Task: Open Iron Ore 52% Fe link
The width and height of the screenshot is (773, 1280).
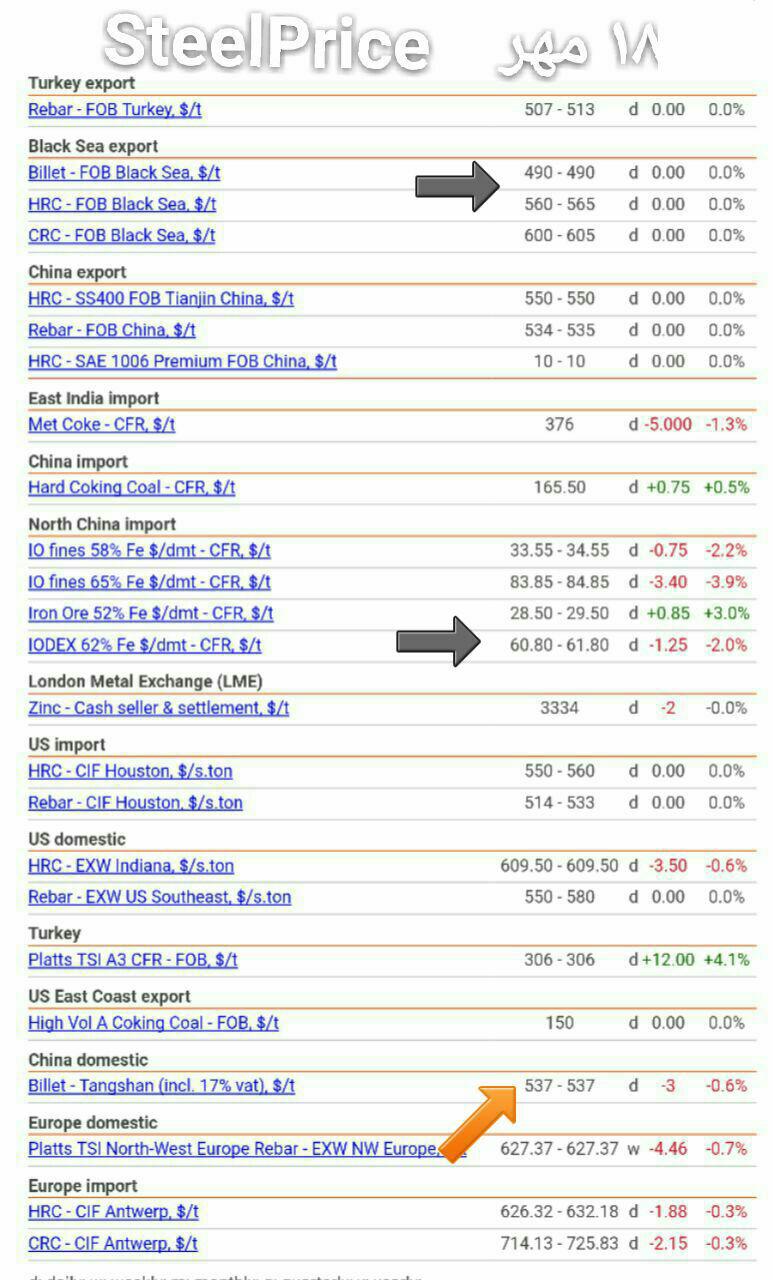Action: point(151,613)
